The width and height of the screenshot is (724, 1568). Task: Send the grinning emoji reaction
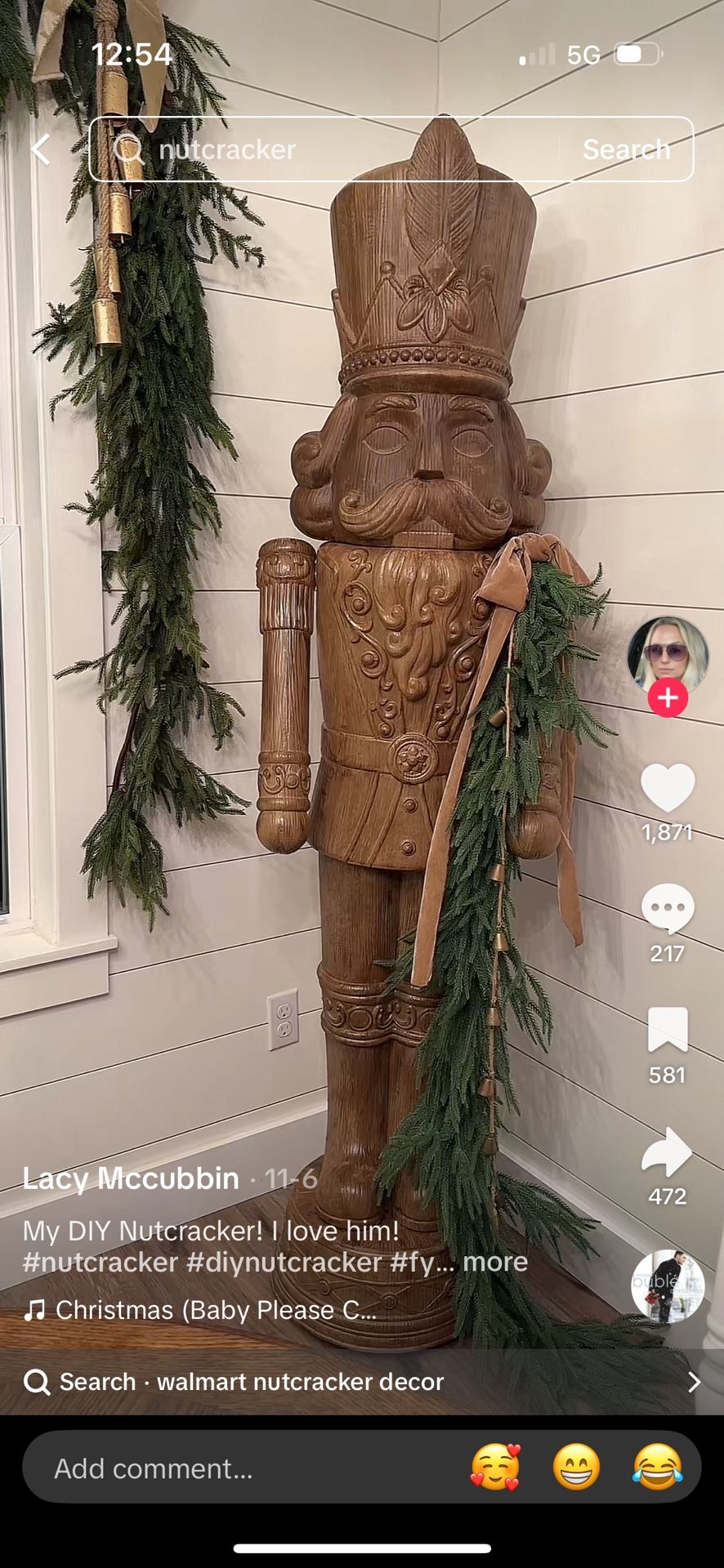576,1468
